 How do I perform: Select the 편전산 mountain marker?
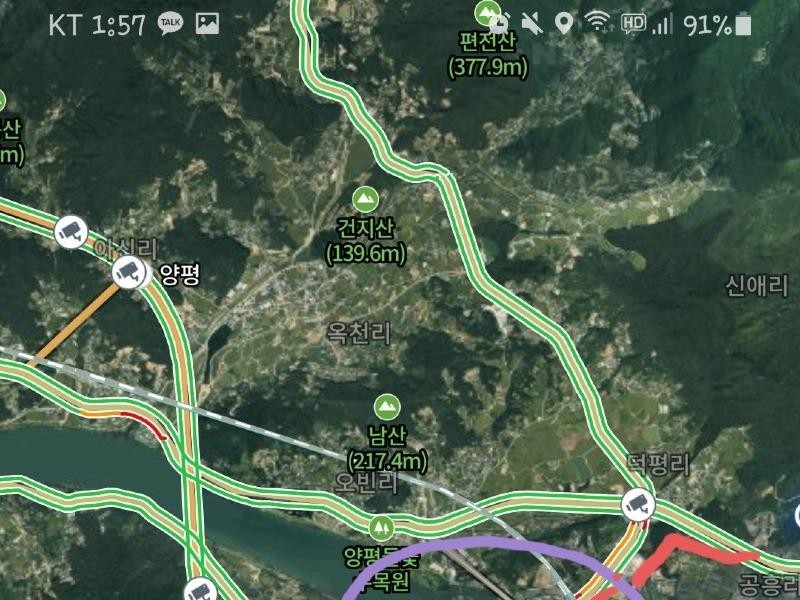[x=488, y=13]
